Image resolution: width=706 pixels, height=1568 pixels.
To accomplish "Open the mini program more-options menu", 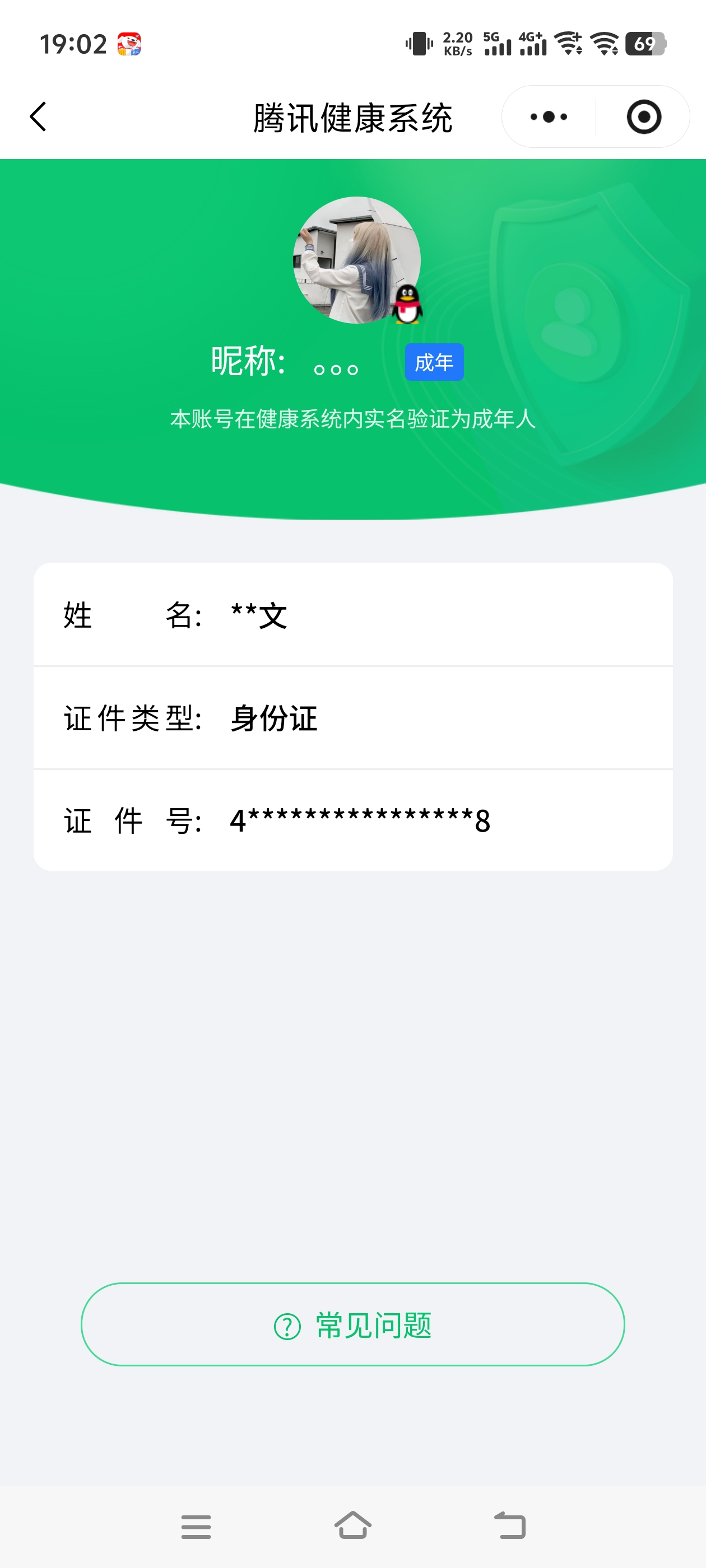I will [548, 116].
